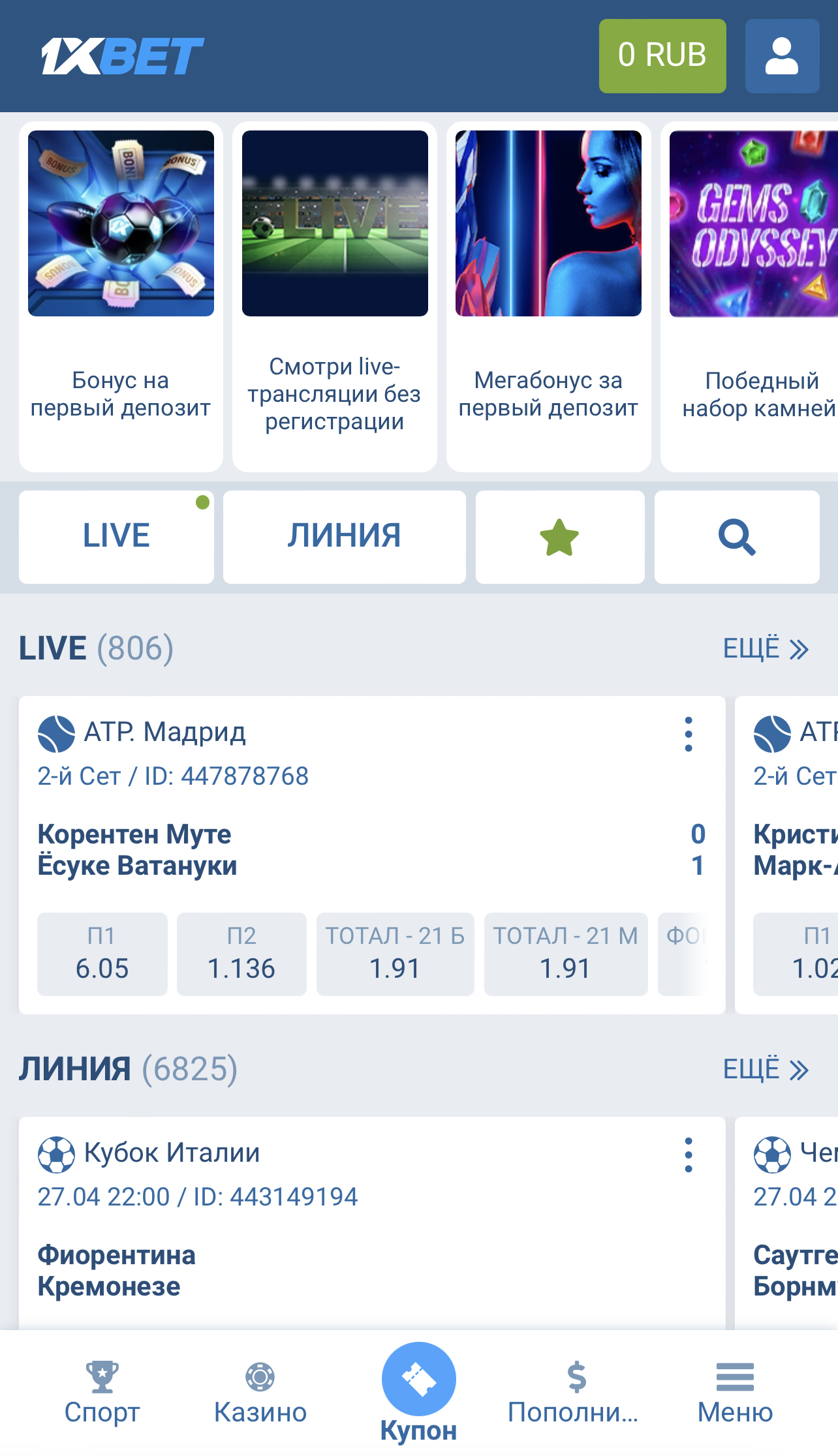Viewport: 838px width, 1456px height.
Task: Select odds П2 1.136 for tennis match
Action: 241,954
